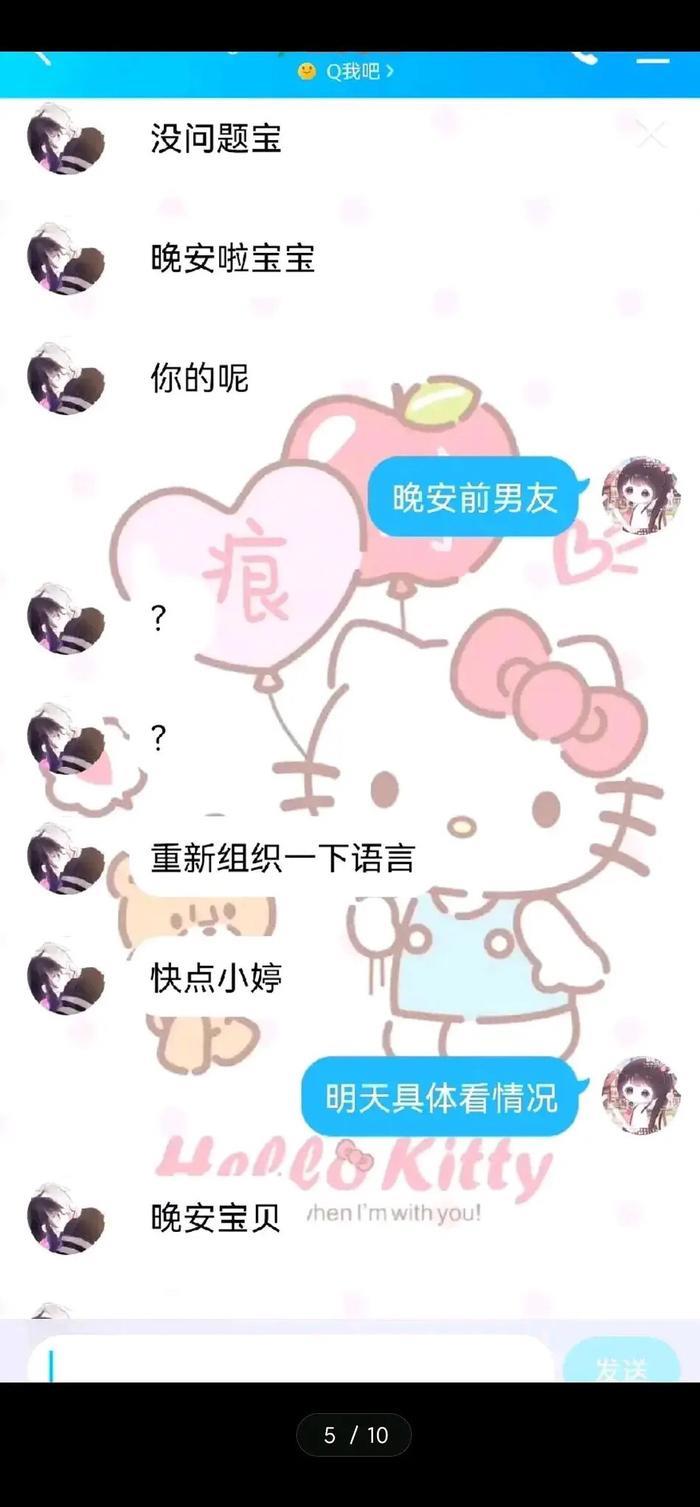Dismiss with the faint X below the header
Screen dimensions: 700x1507
(651, 134)
